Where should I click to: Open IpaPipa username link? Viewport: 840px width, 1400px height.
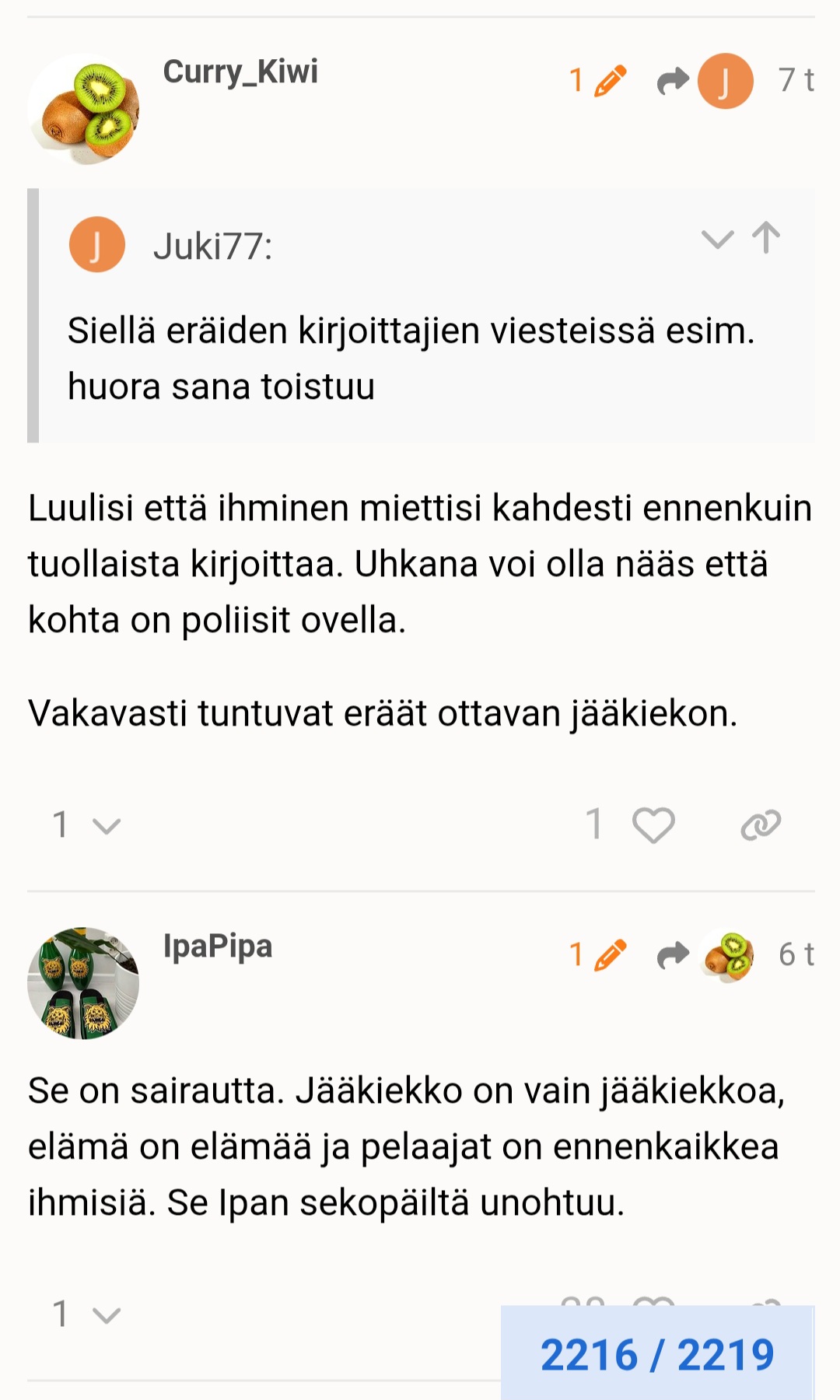[x=218, y=946]
